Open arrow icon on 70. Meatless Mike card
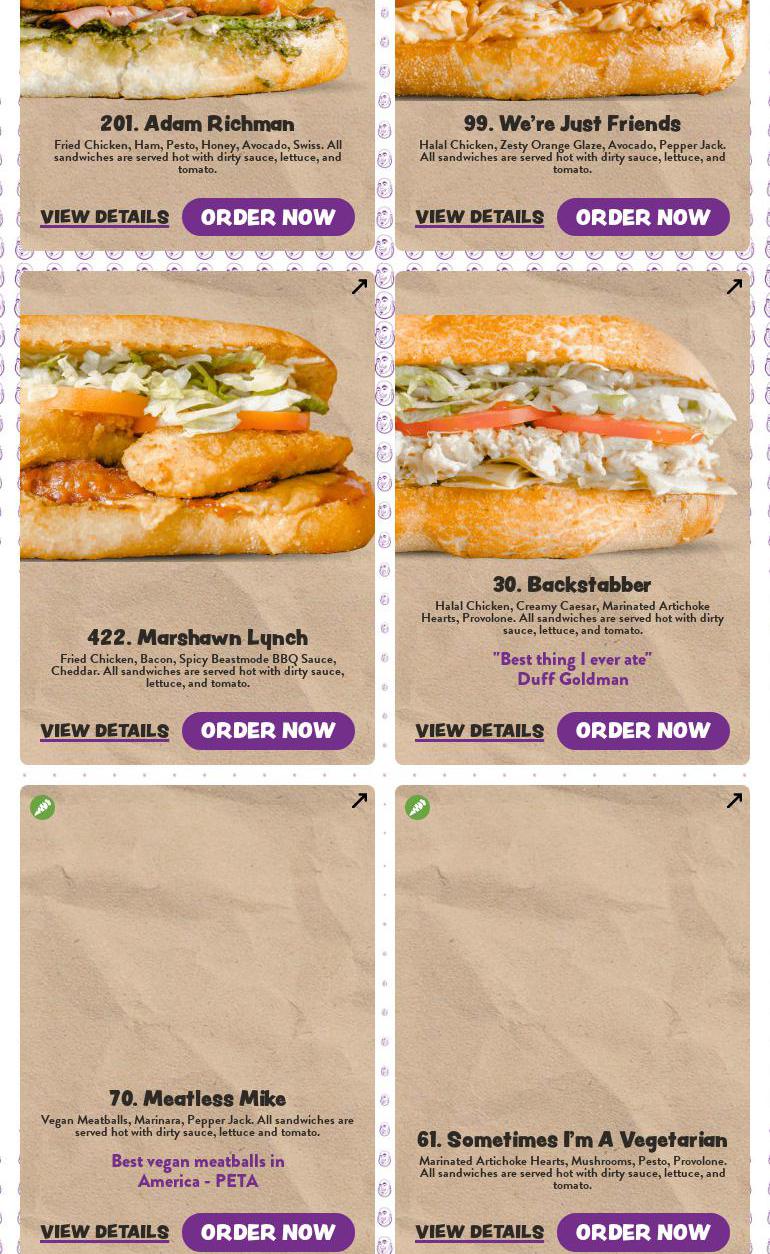The width and height of the screenshot is (770, 1254). pyautogui.click(x=359, y=801)
